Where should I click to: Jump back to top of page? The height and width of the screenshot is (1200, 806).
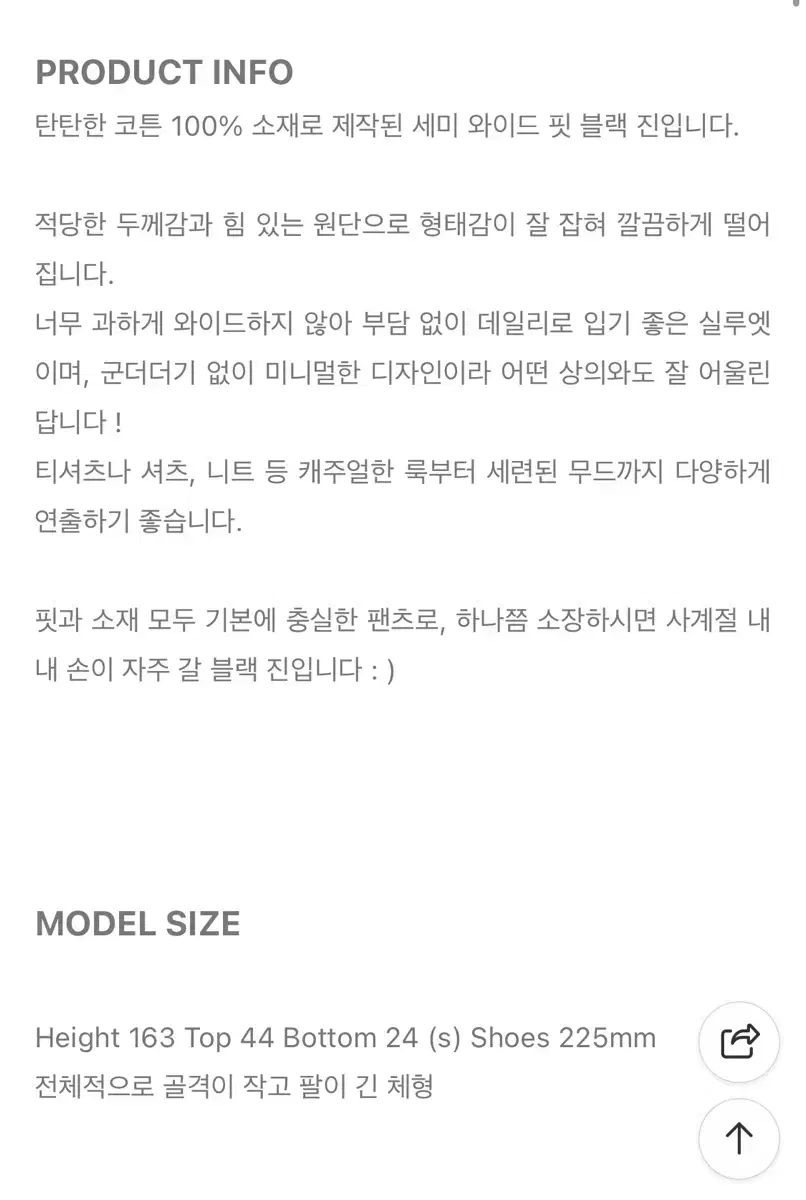pyautogui.click(x=739, y=1138)
